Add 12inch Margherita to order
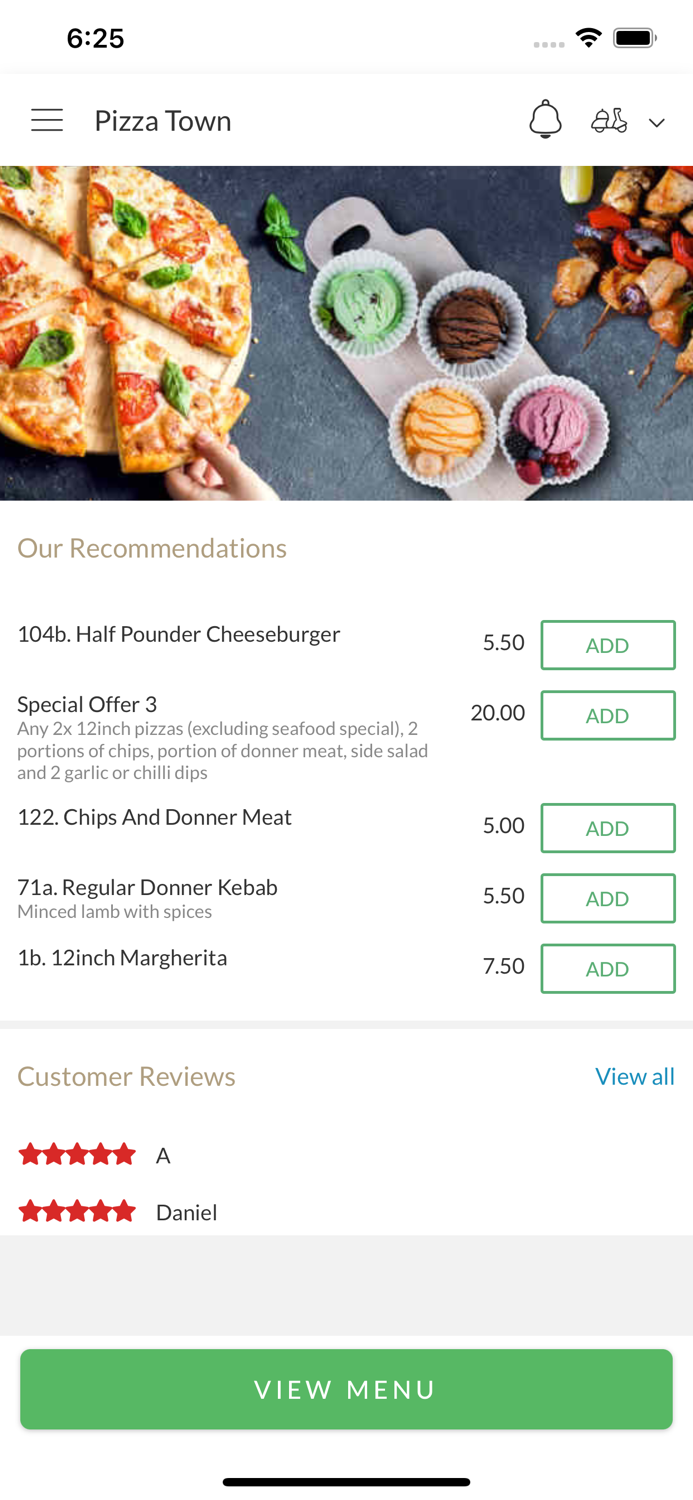Image resolution: width=693 pixels, height=1500 pixels. [607, 968]
